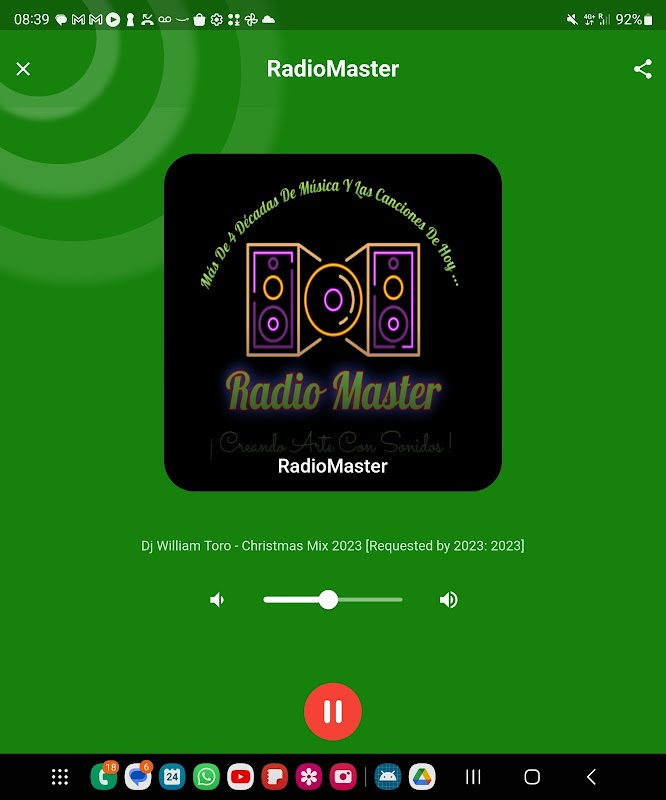Pause the radio stream

pos(333,712)
